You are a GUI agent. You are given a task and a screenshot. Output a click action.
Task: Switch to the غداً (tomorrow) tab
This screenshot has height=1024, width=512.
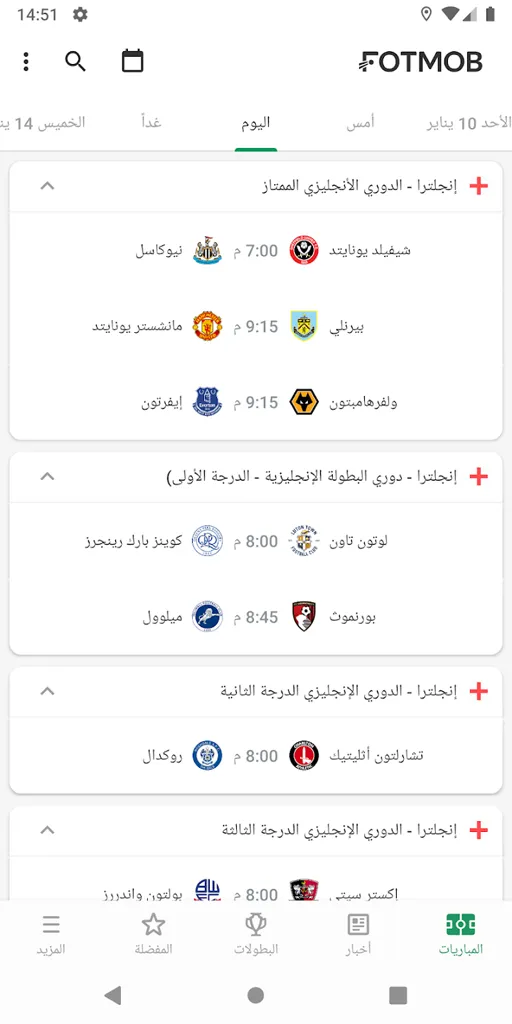pos(151,123)
